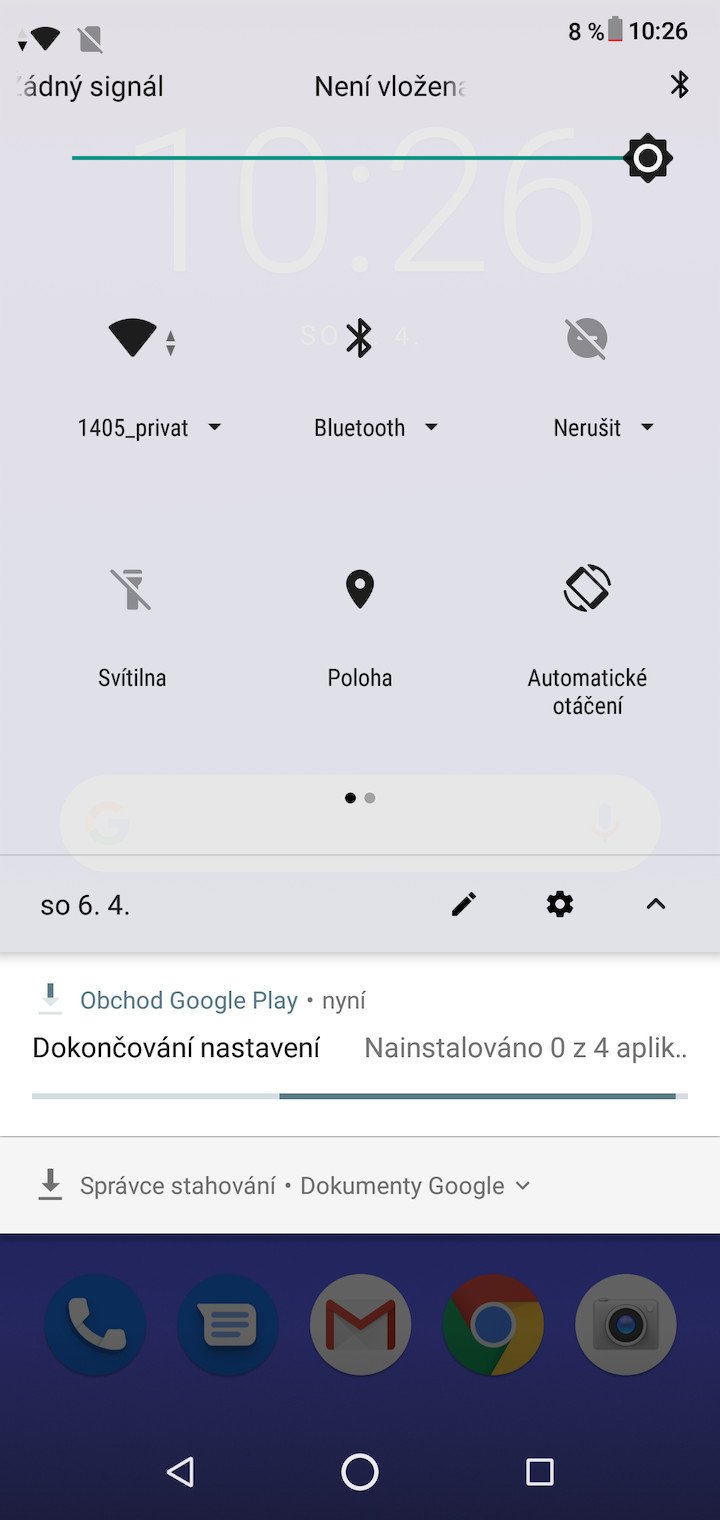Expand the 1405_privat Wi-Fi dropdown
Image resolution: width=720 pixels, height=1520 pixels.
150,428
